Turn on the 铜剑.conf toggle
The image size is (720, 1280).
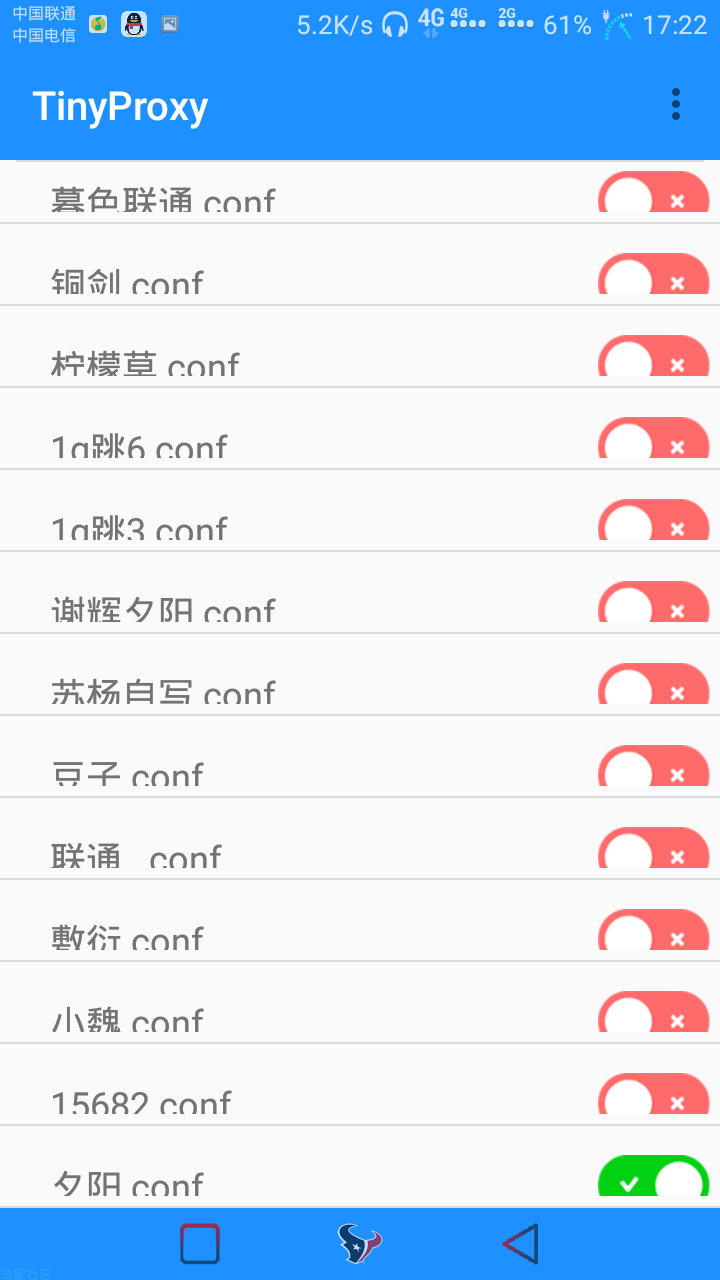[654, 274]
